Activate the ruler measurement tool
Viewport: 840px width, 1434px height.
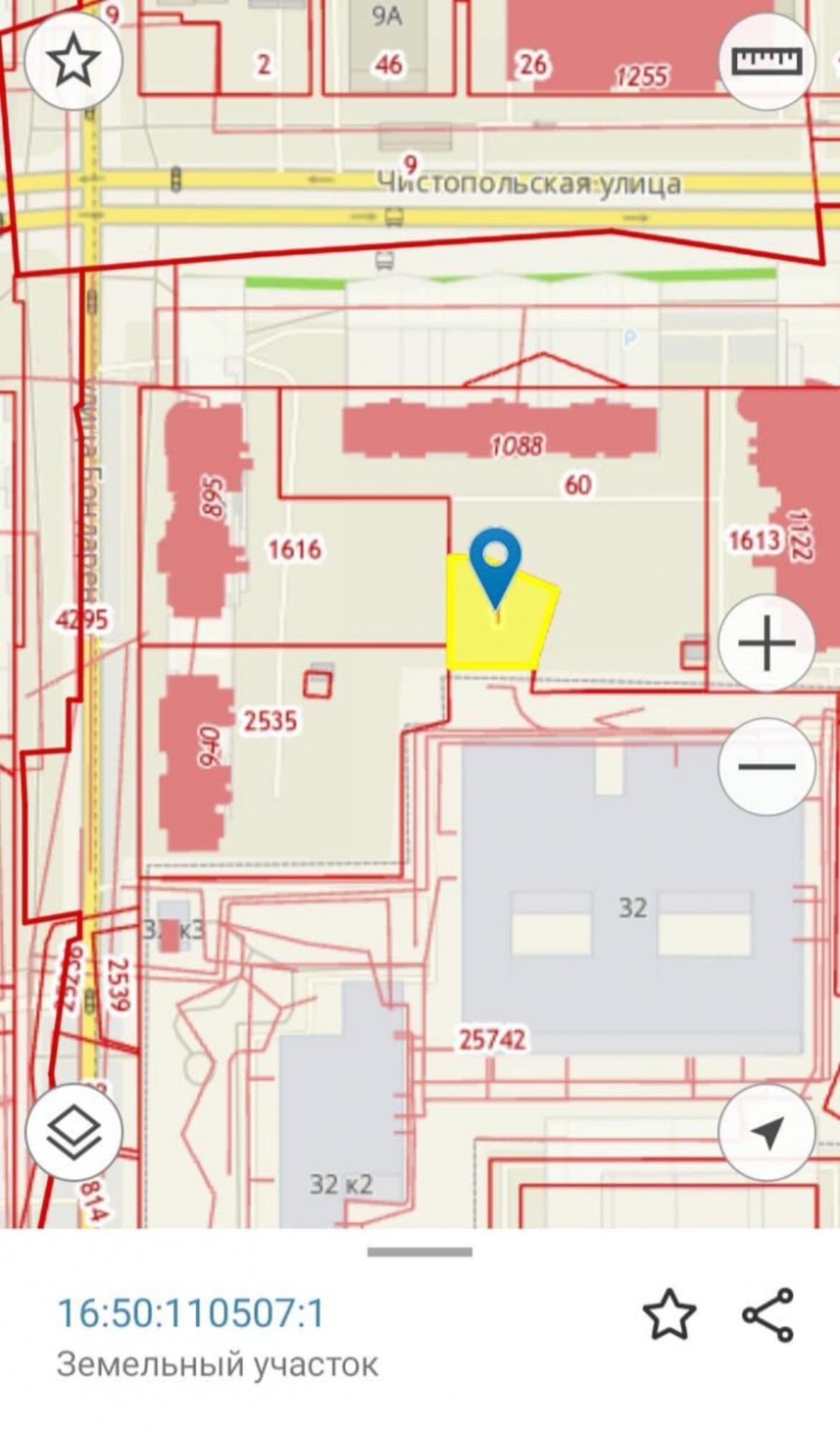[767, 60]
